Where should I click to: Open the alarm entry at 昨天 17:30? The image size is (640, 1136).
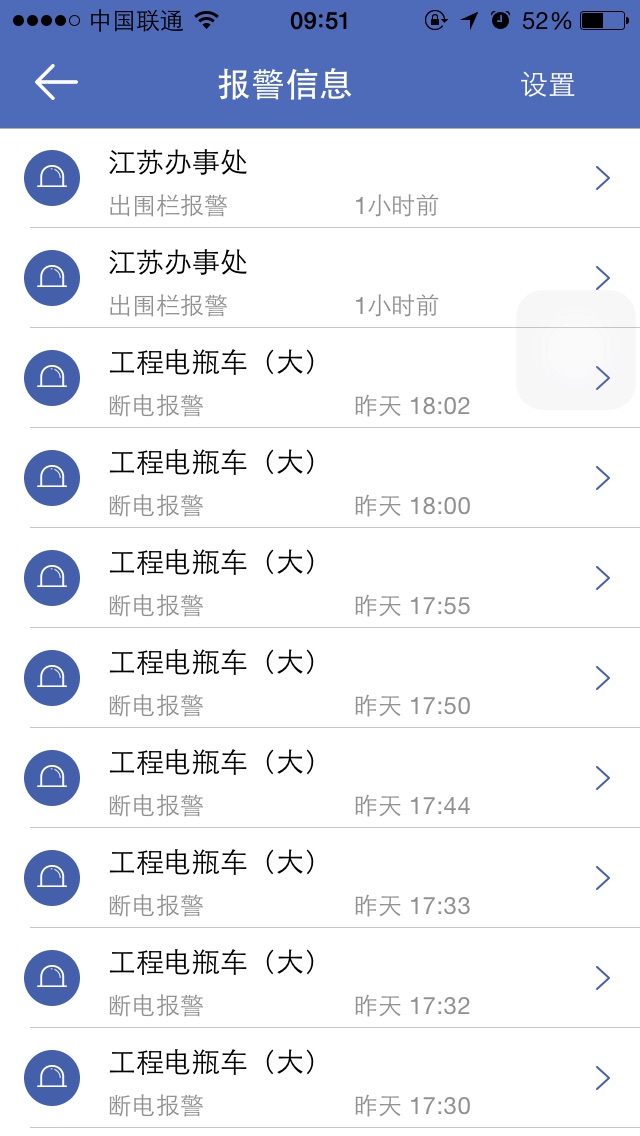[x=320, y=1078]
